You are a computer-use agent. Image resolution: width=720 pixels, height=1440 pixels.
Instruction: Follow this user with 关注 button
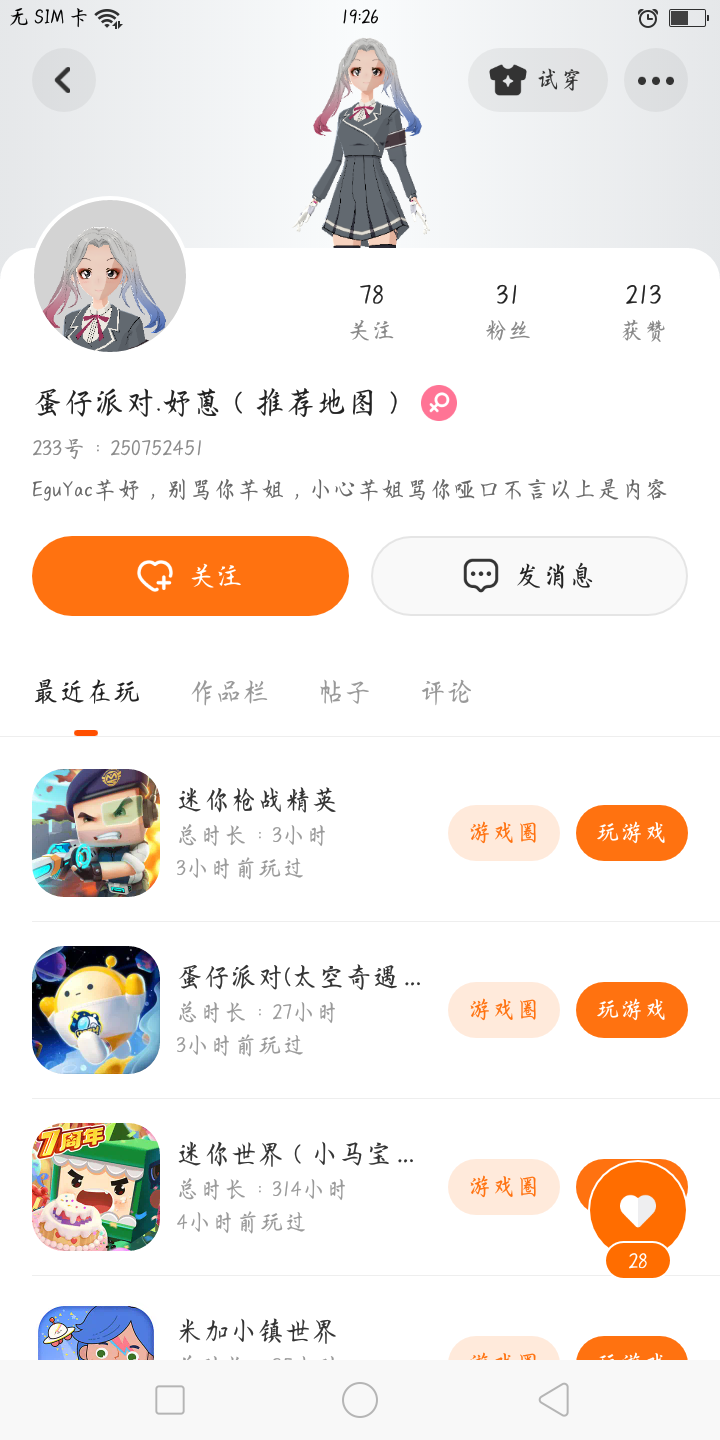(190, 576)
